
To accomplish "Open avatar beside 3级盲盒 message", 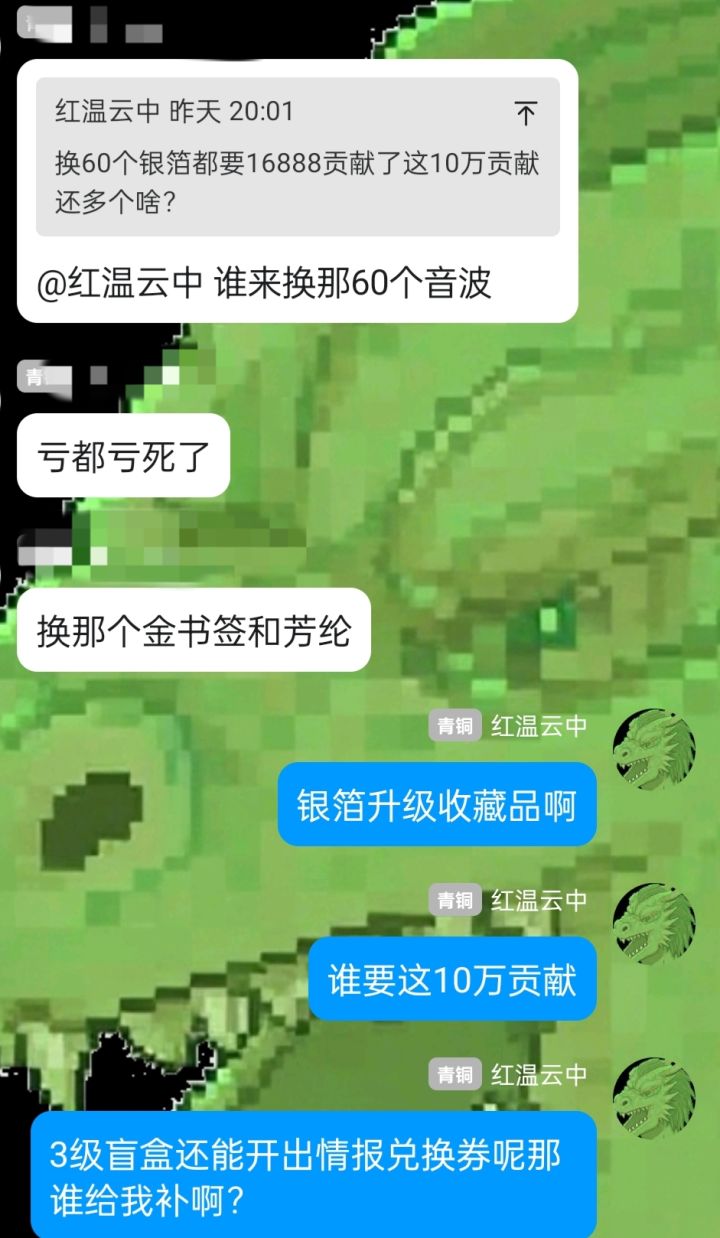I will 654,1098.
